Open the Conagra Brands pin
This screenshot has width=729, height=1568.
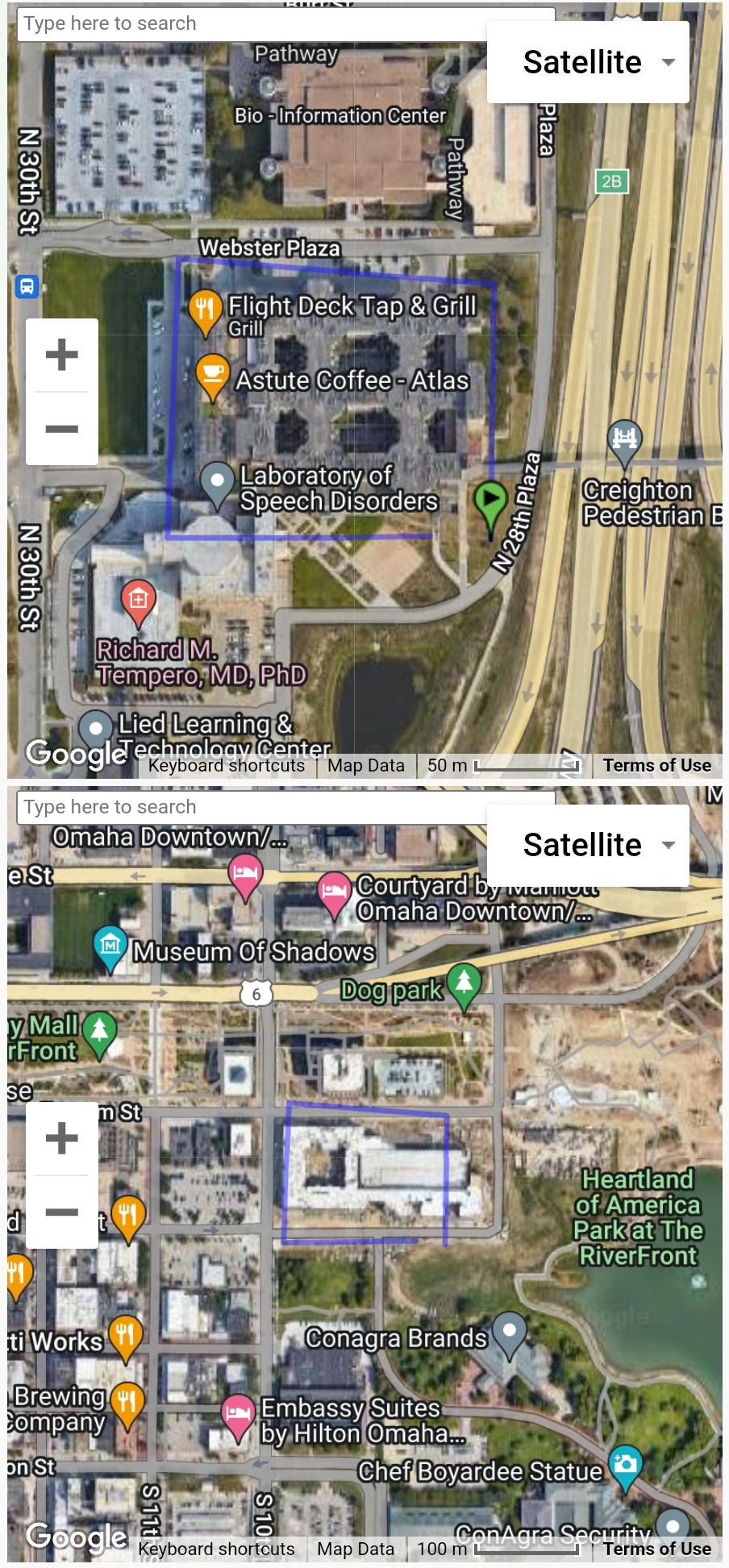(510, 1331)
